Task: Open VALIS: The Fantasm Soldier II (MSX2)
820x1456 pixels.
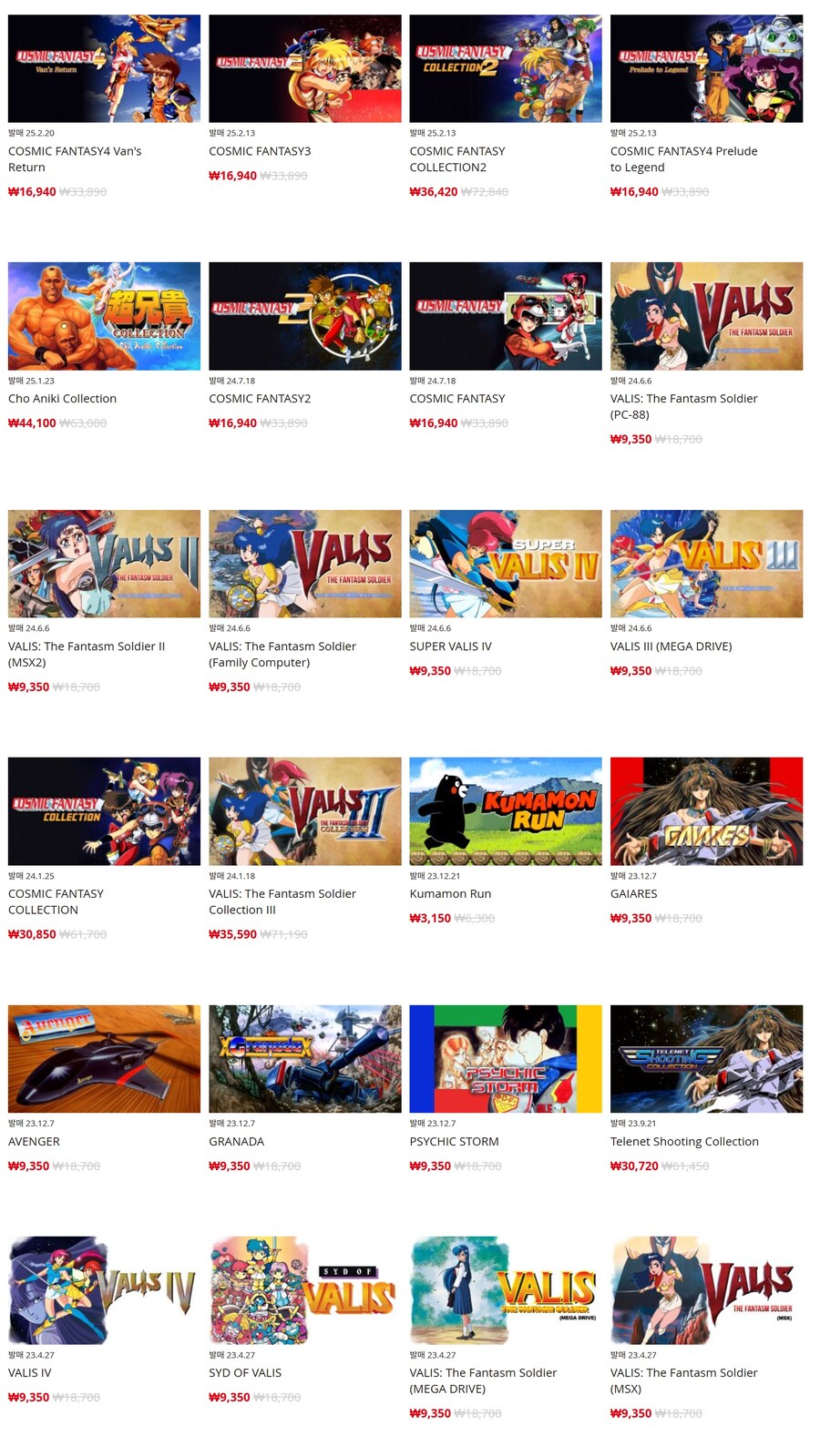Action: [x=104, y=564]
